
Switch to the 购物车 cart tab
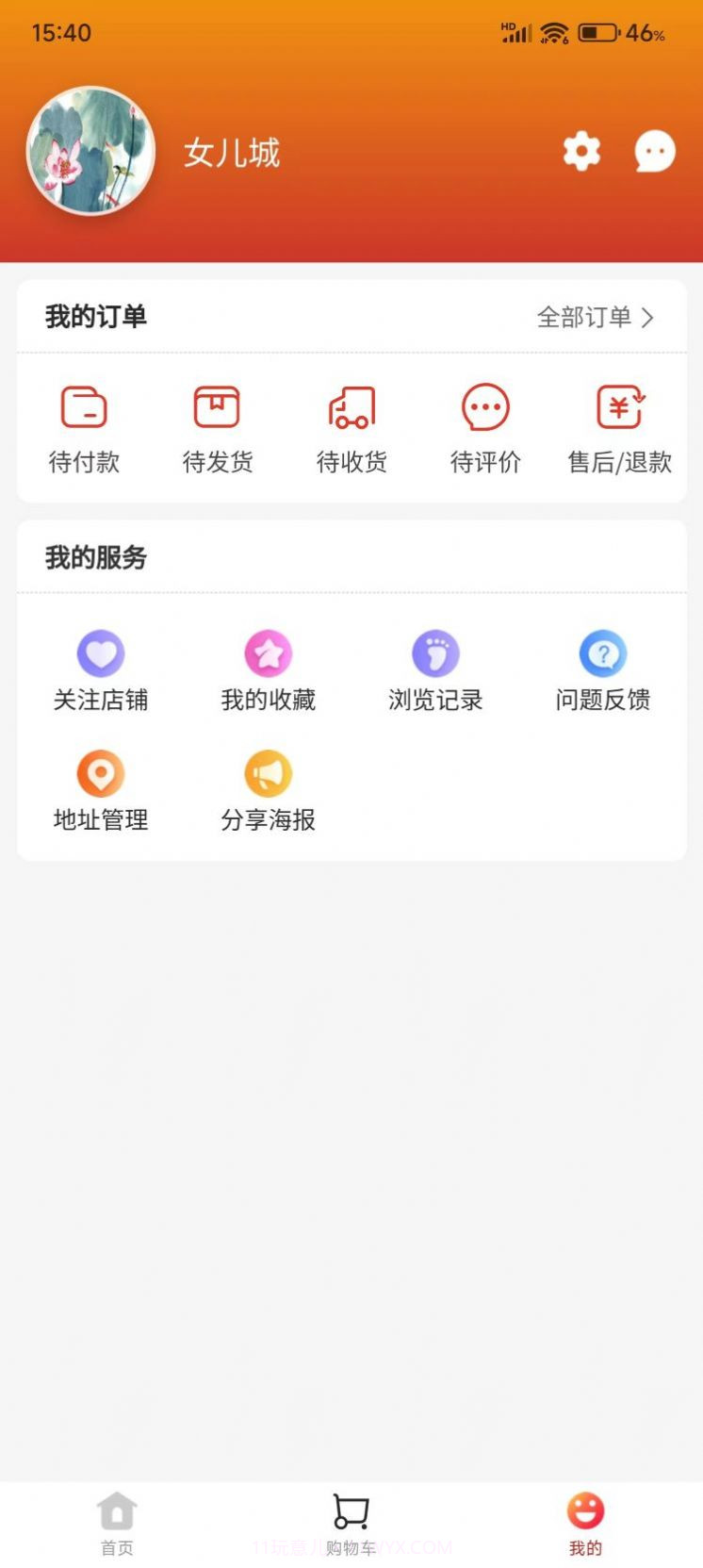351,1521
